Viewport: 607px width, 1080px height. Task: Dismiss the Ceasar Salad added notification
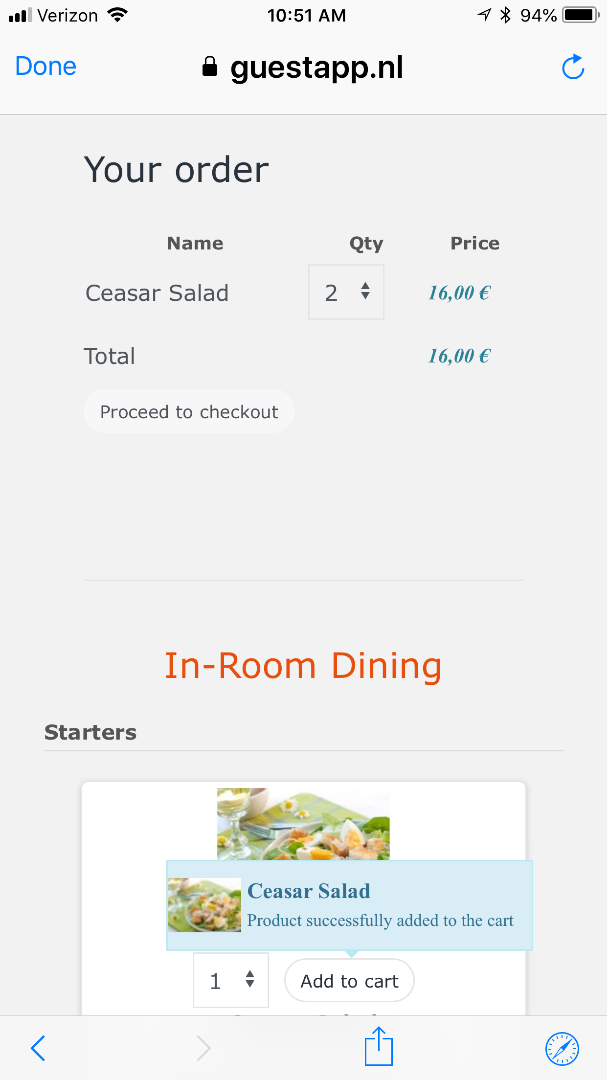(349, 905)
